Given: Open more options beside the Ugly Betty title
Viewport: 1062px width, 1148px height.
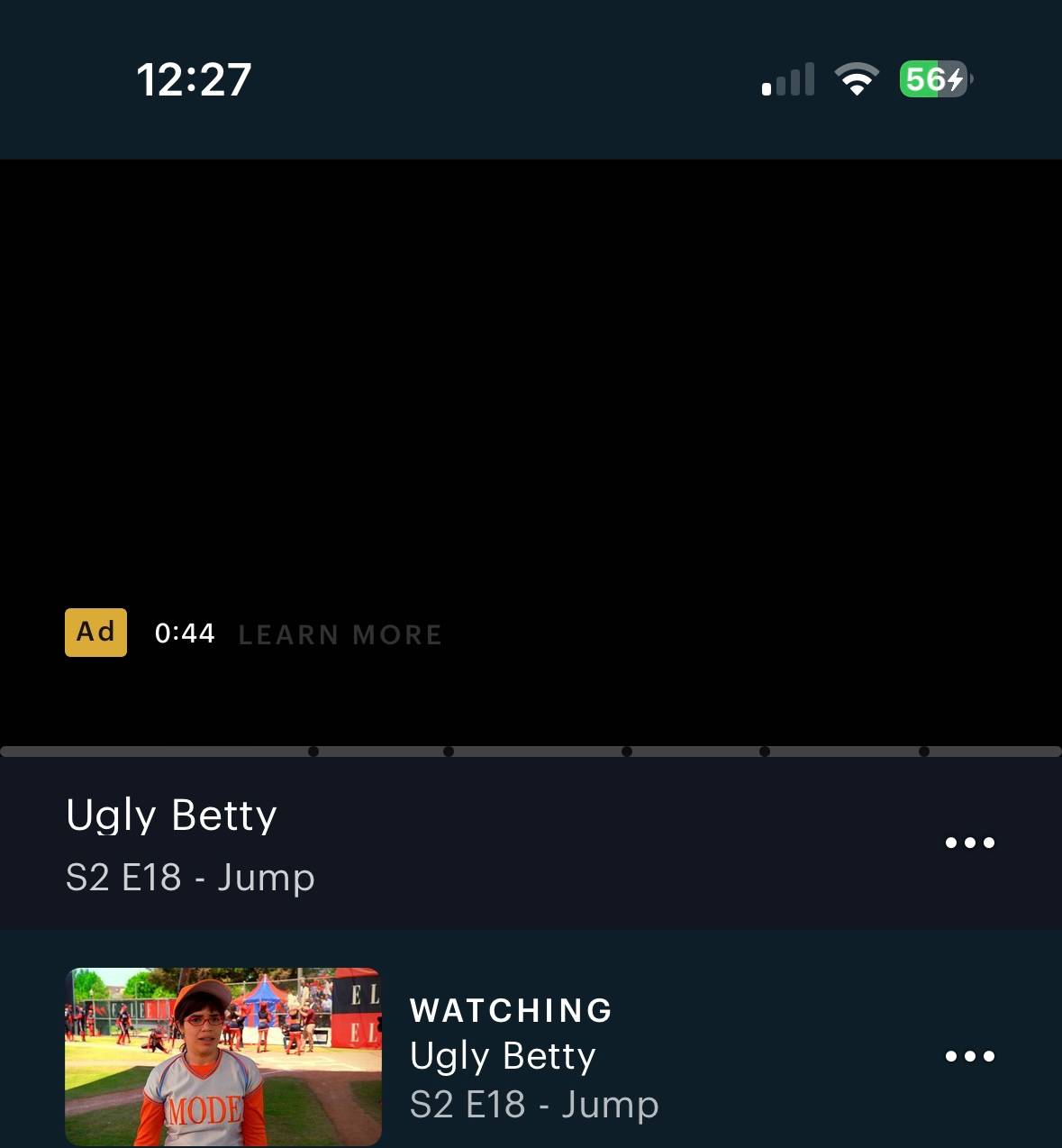Looking at the screenshot, I should click(970, 843).
